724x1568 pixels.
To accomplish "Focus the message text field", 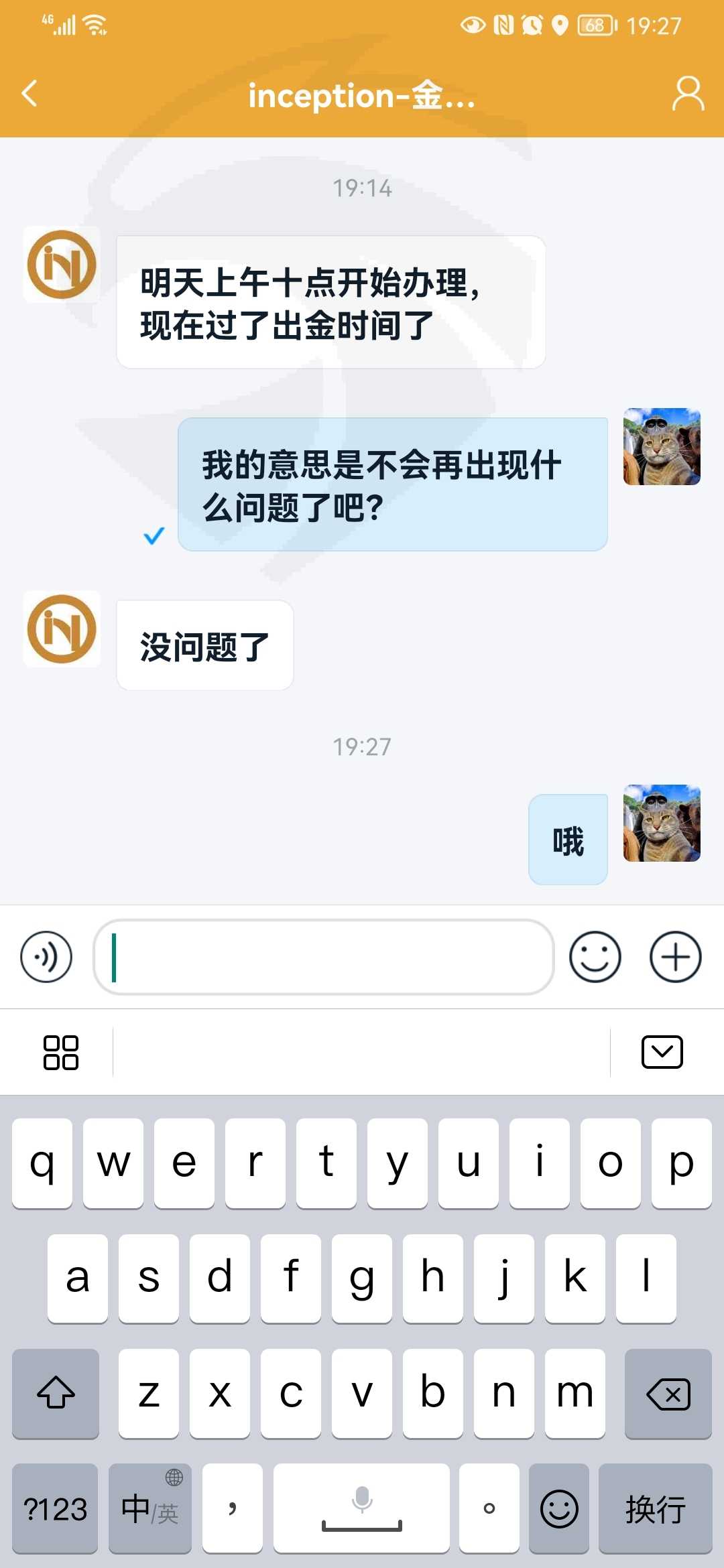I will (x=324, y=957).
